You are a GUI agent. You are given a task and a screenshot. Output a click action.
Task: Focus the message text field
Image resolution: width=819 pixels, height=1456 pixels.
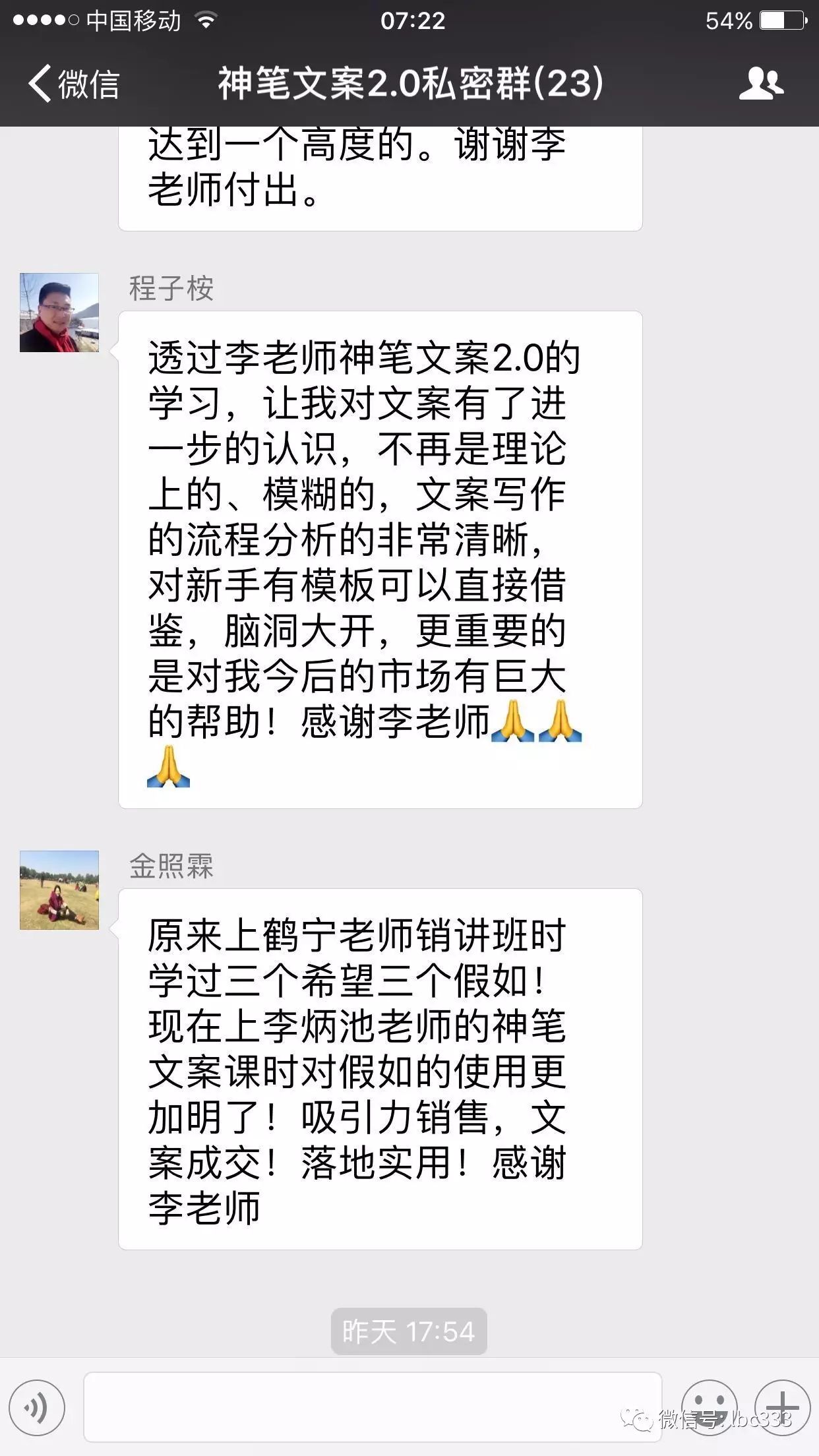[373, 1407]
